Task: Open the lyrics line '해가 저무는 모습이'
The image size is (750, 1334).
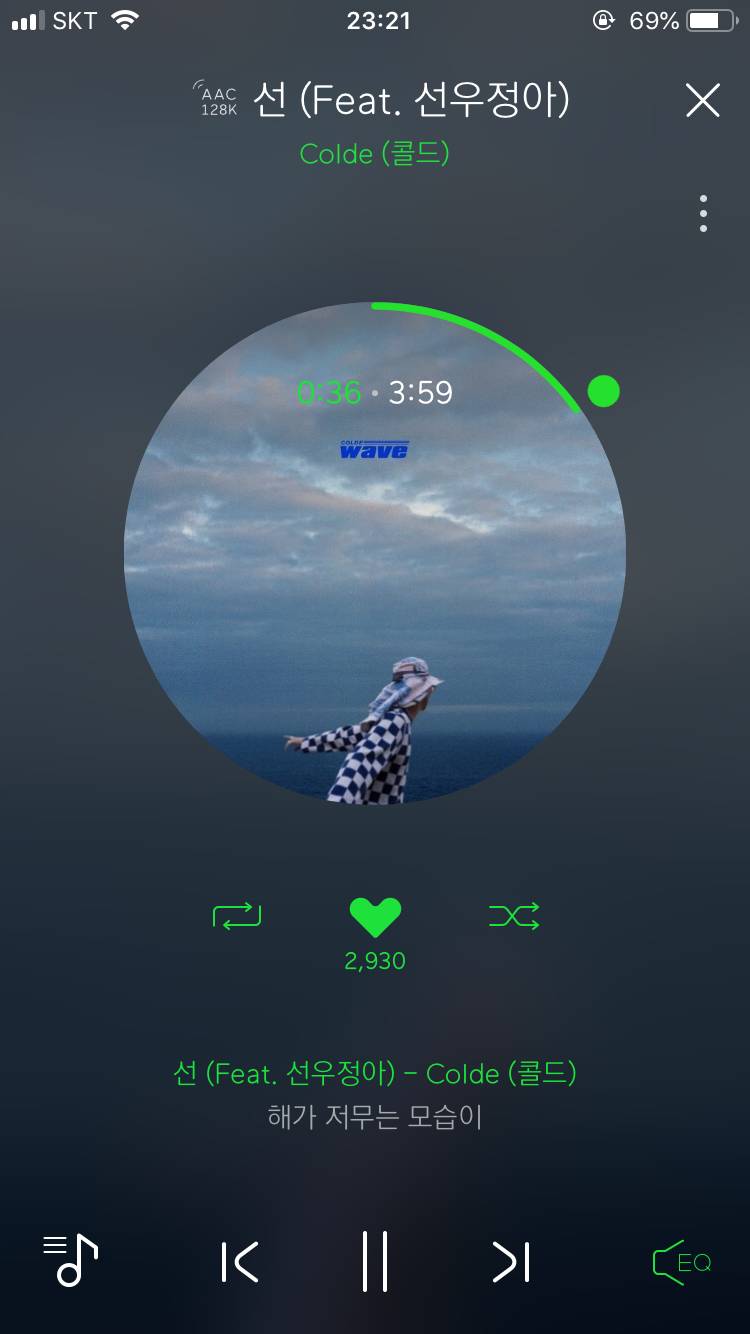Action: click(375, 1118)
